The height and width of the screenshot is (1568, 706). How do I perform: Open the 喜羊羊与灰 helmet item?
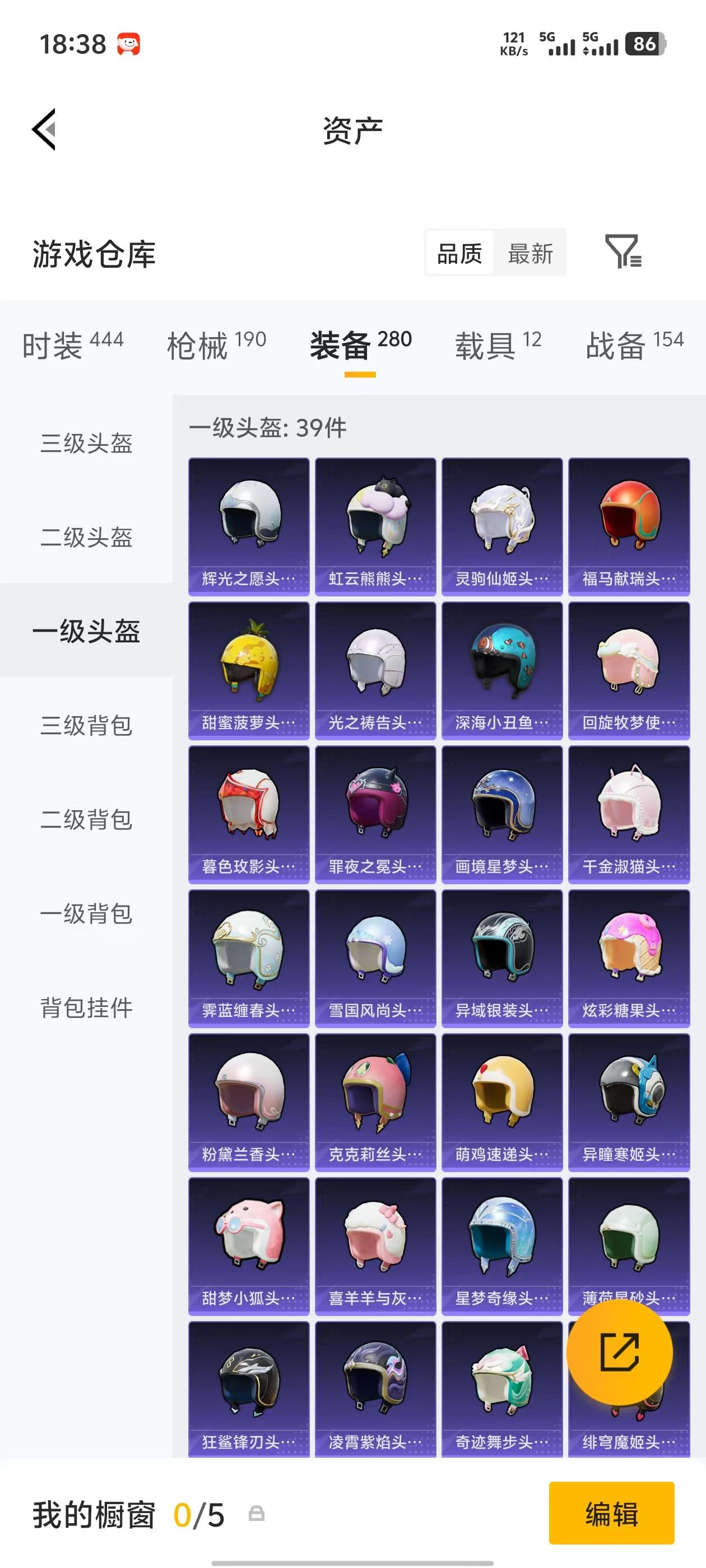point(375,1245)
